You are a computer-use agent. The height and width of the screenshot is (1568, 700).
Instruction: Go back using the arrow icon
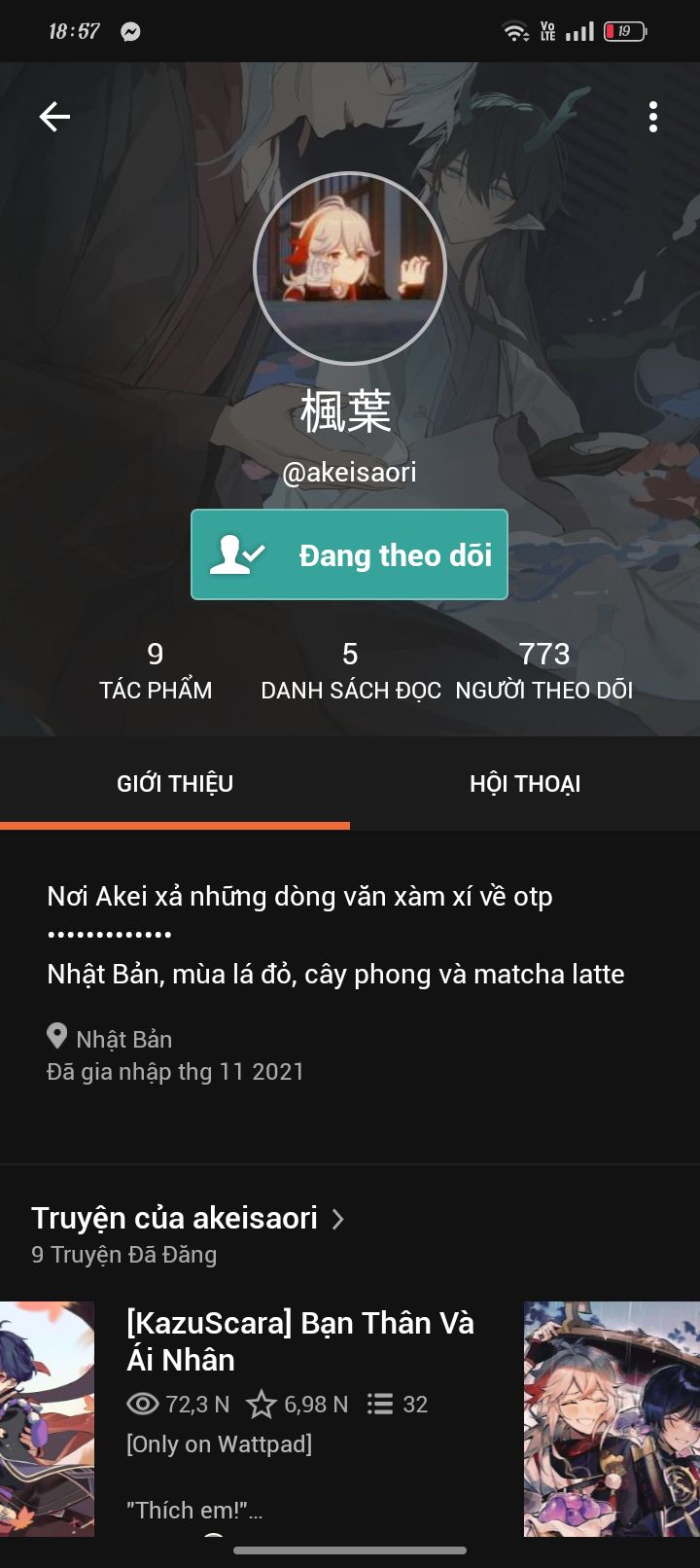click(x=54, y=117)
